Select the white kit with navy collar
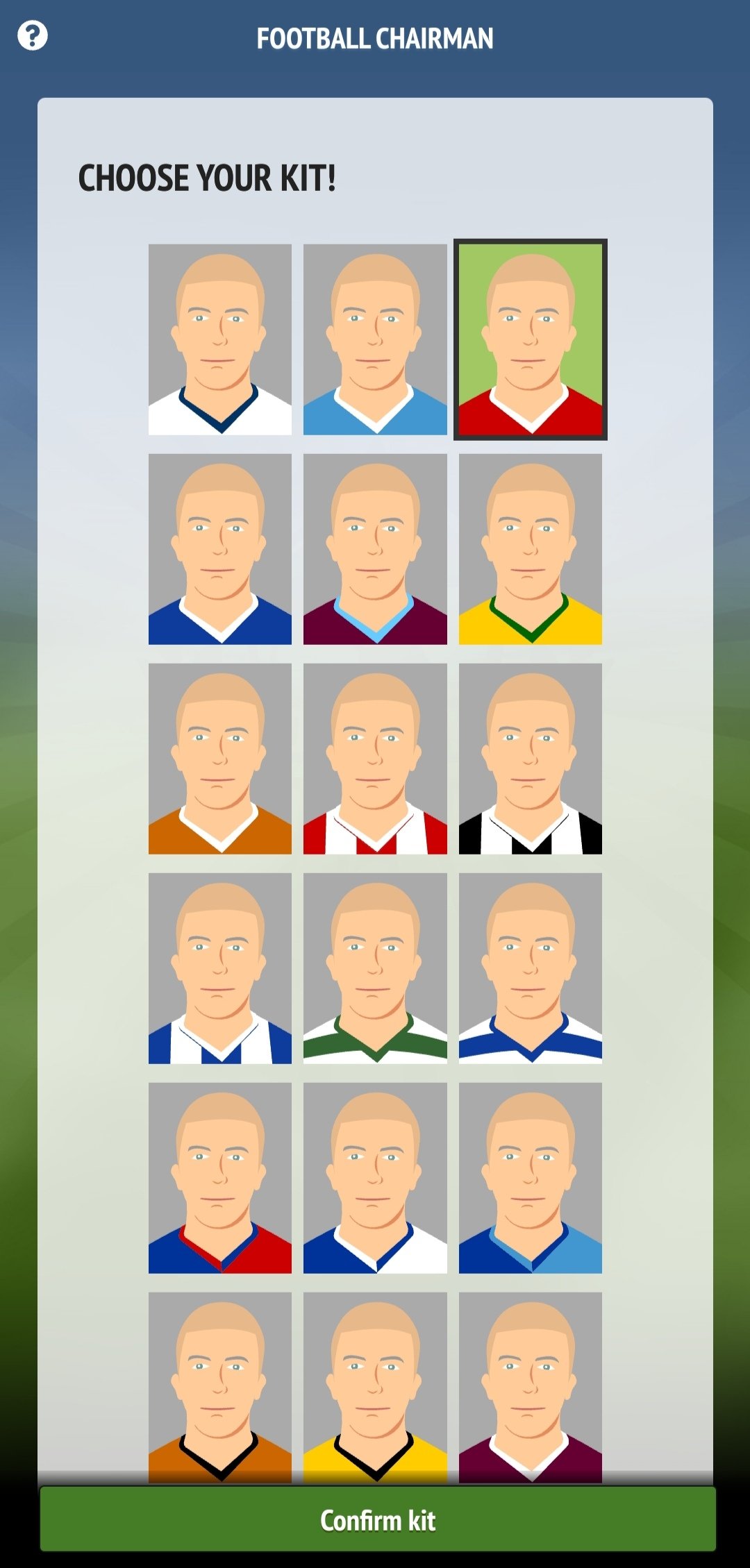This screenshot has height=1568, width=750. pos(219,339)
